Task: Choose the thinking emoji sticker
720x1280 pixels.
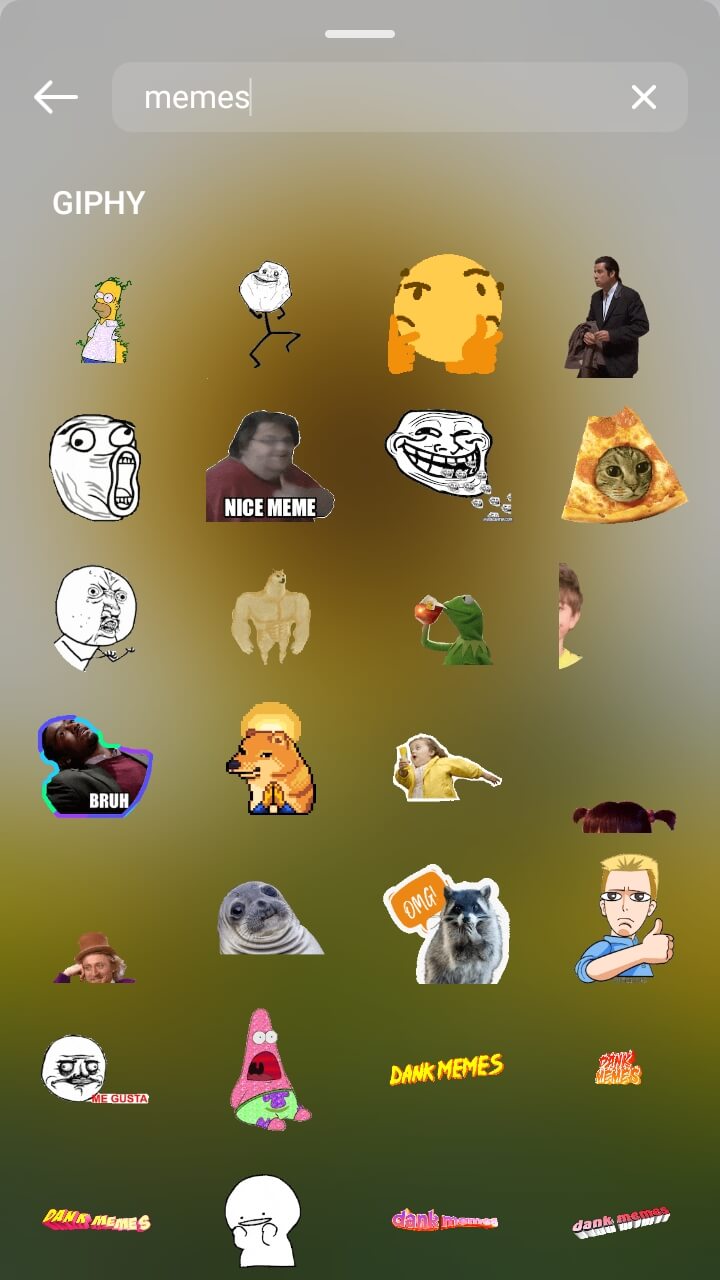Action: click(x=445, y=314)
